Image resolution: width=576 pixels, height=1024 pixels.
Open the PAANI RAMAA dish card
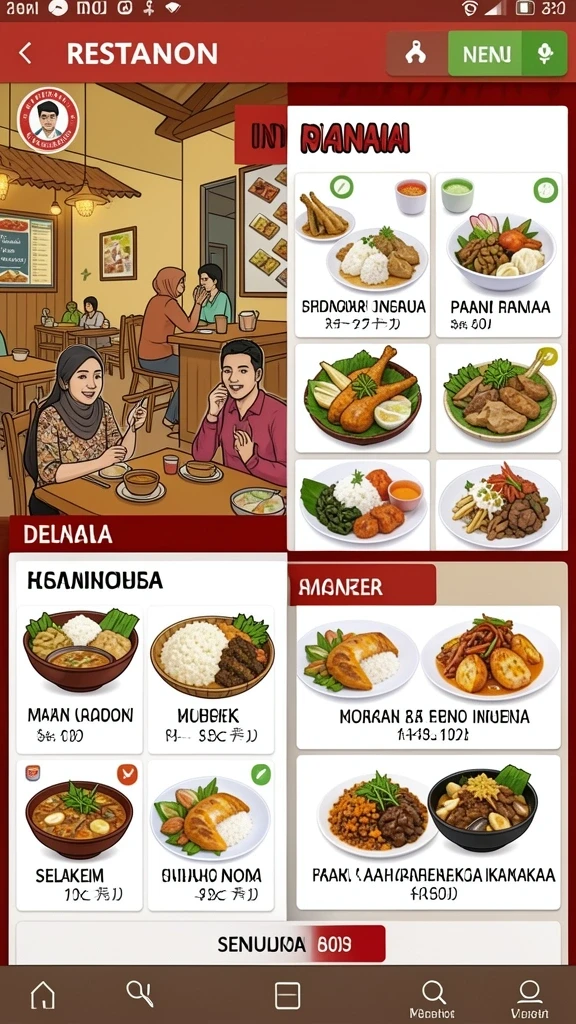499,254
